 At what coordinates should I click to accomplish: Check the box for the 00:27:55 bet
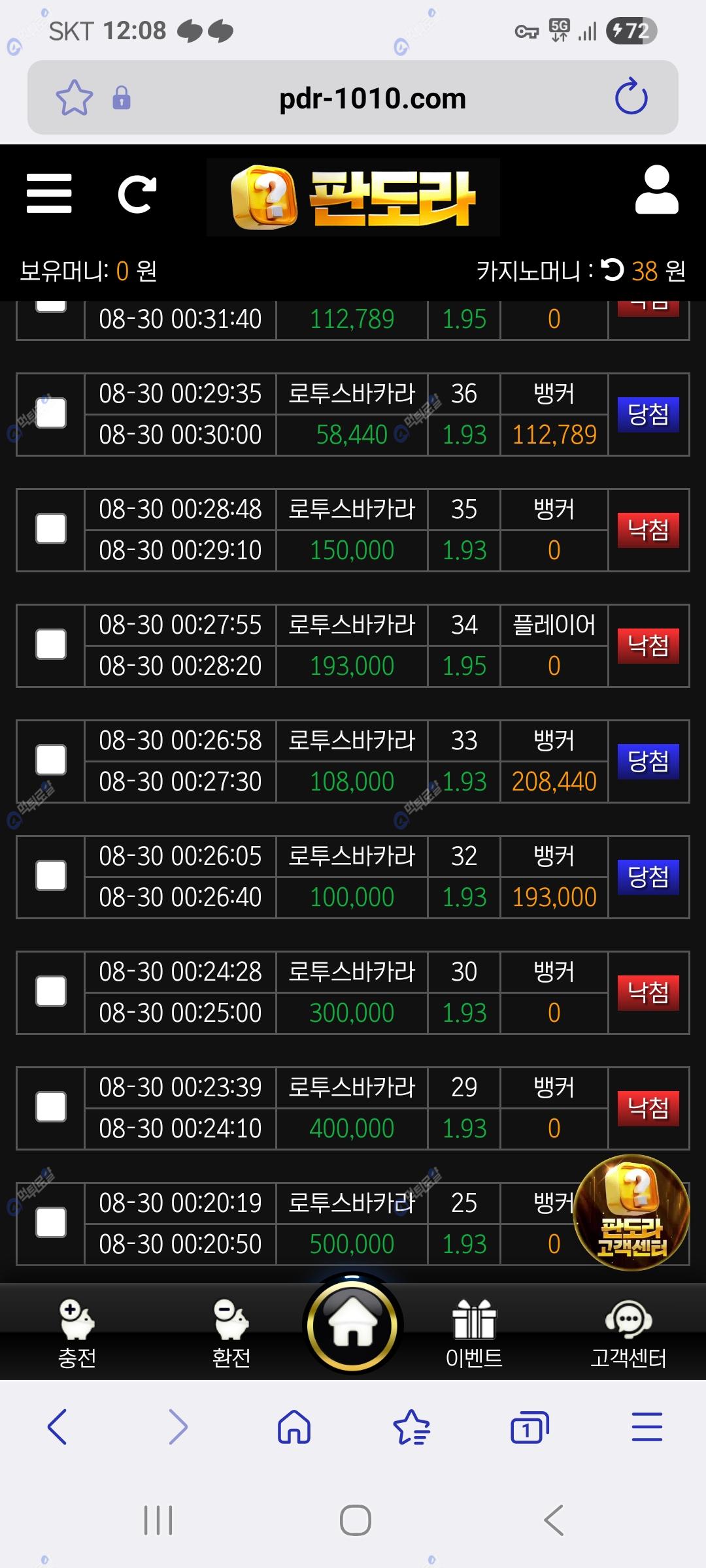(x=51, y=645)
